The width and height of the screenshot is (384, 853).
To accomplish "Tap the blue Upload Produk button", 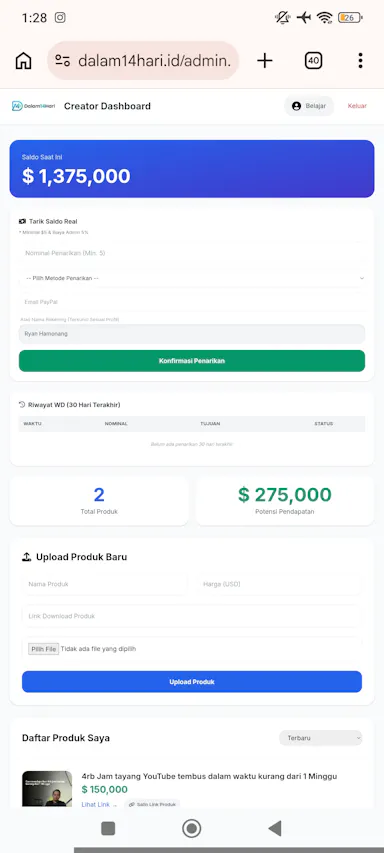I will 192,682.
